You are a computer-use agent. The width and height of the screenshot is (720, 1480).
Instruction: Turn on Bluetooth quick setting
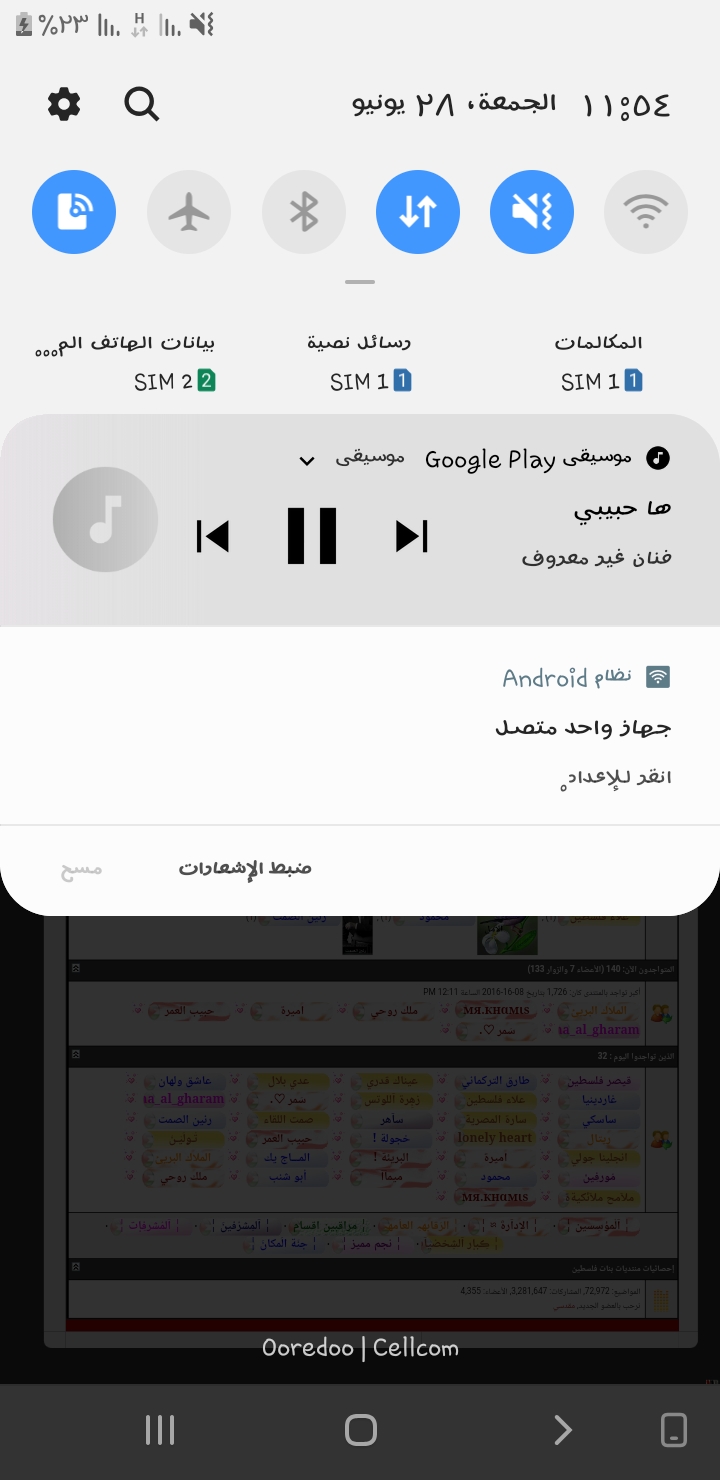coord(304,212)
